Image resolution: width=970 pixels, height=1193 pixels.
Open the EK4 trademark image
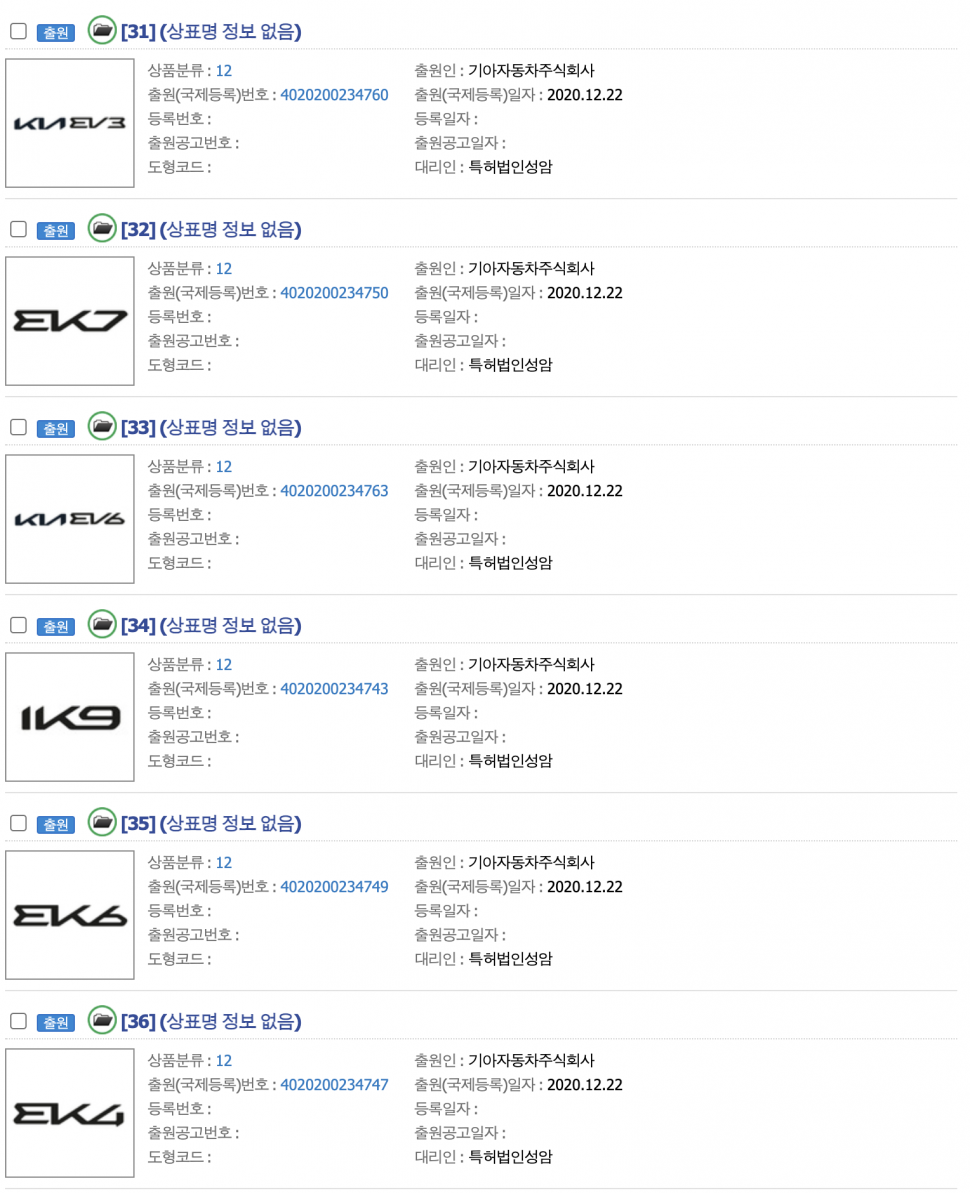(x=70, y=1113)
